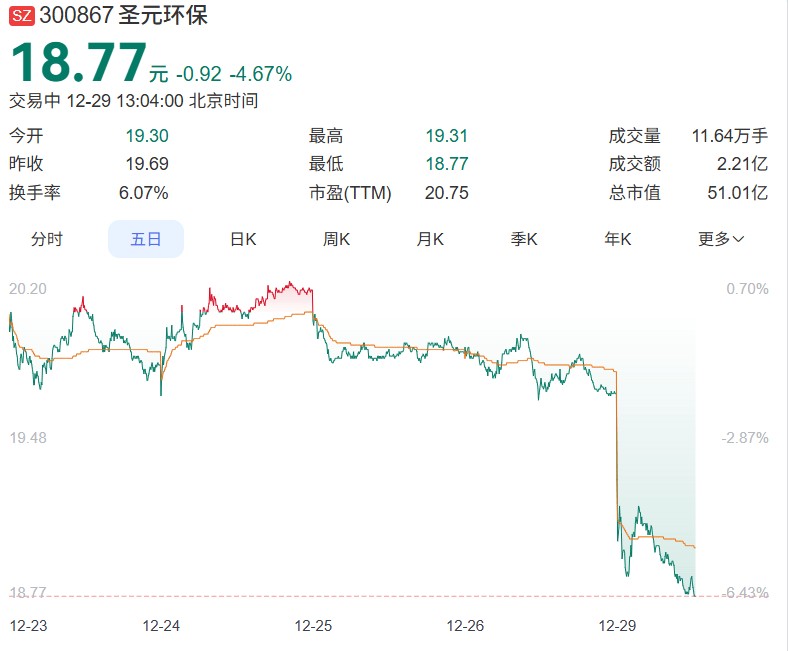The image size is (788, 651).
Task: Switch to the 分时 intraday chart tab
Action: [x=47, y=239]
